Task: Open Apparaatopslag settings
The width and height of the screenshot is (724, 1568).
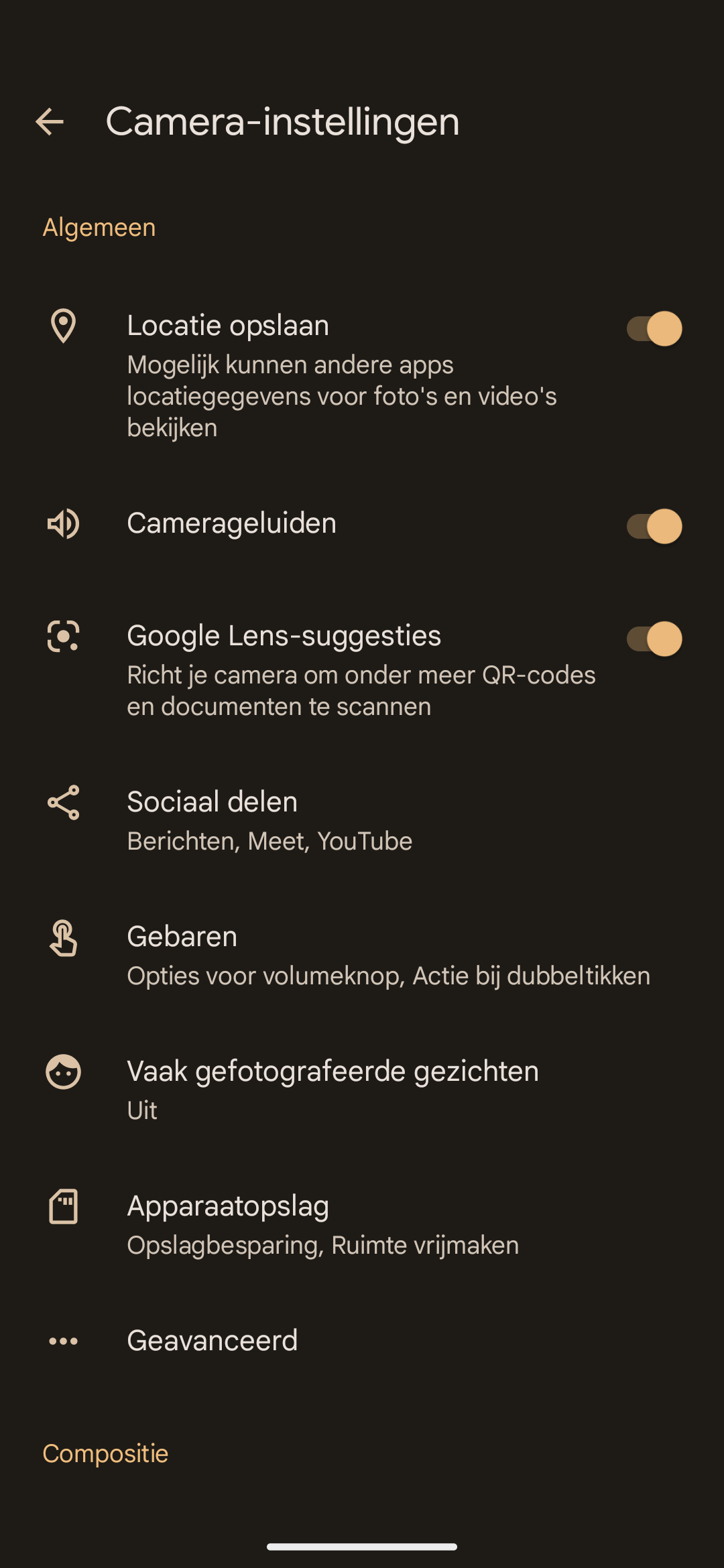Action: pos(362,1225)
